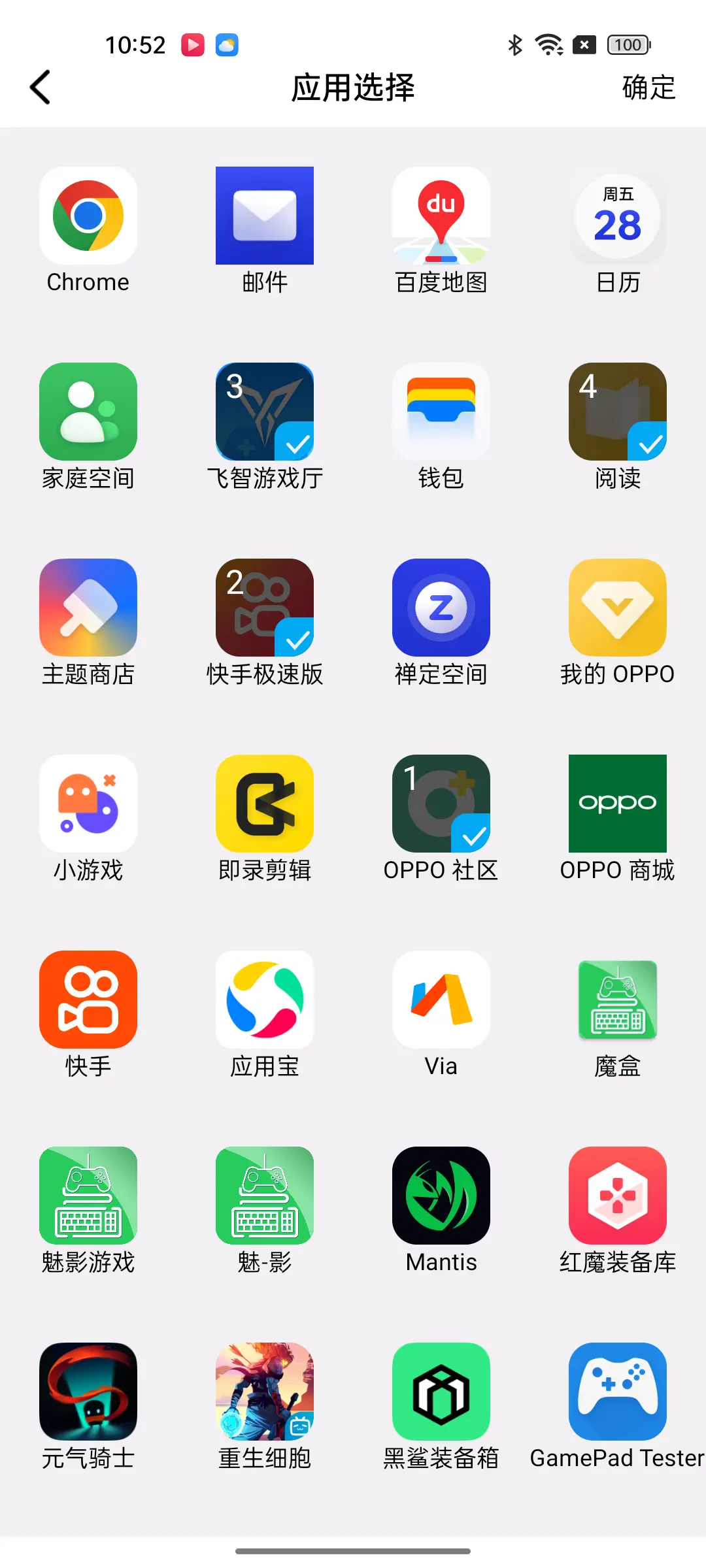
Task: Pick the 黑鲨装备箱 app
Action: click(441, 1392)
